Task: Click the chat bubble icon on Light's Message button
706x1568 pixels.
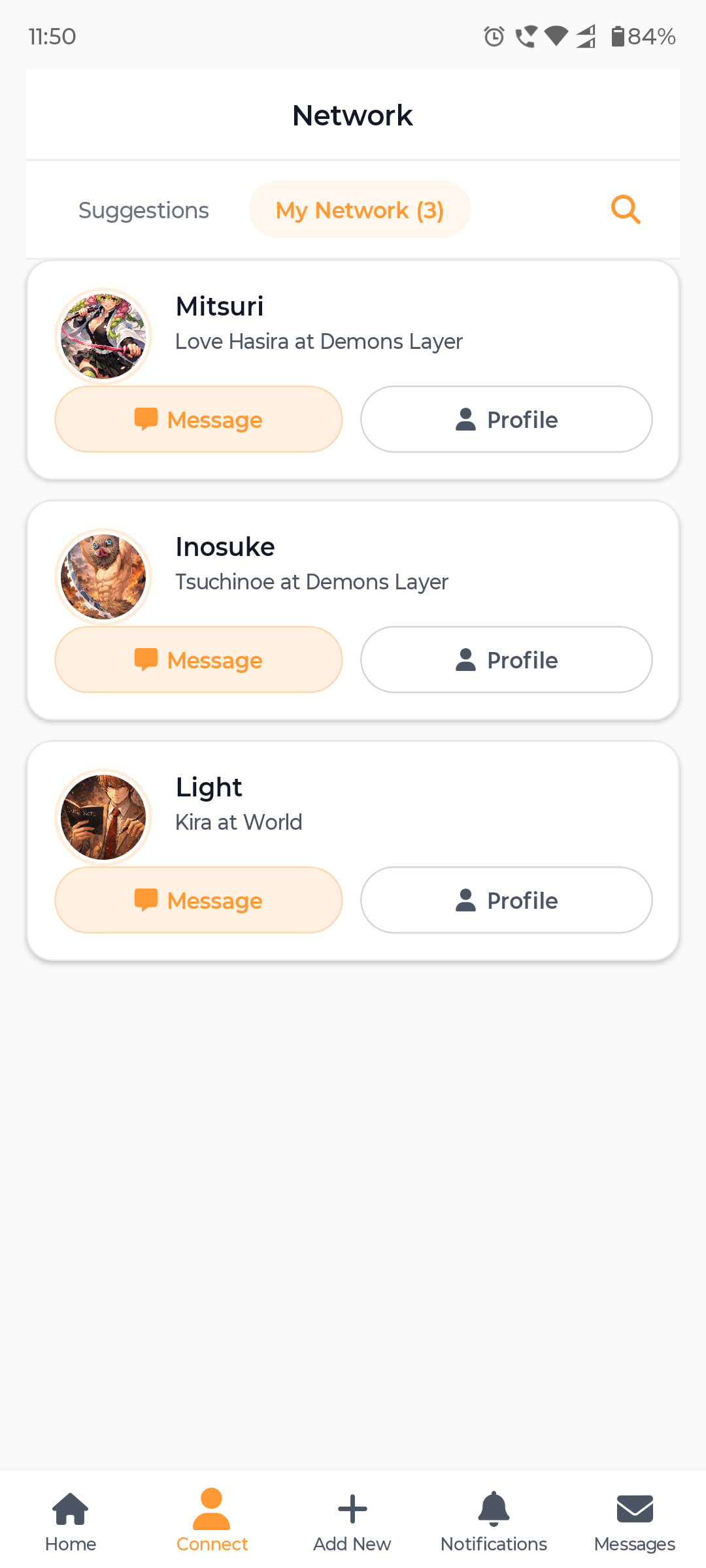Action: [145, 900]
